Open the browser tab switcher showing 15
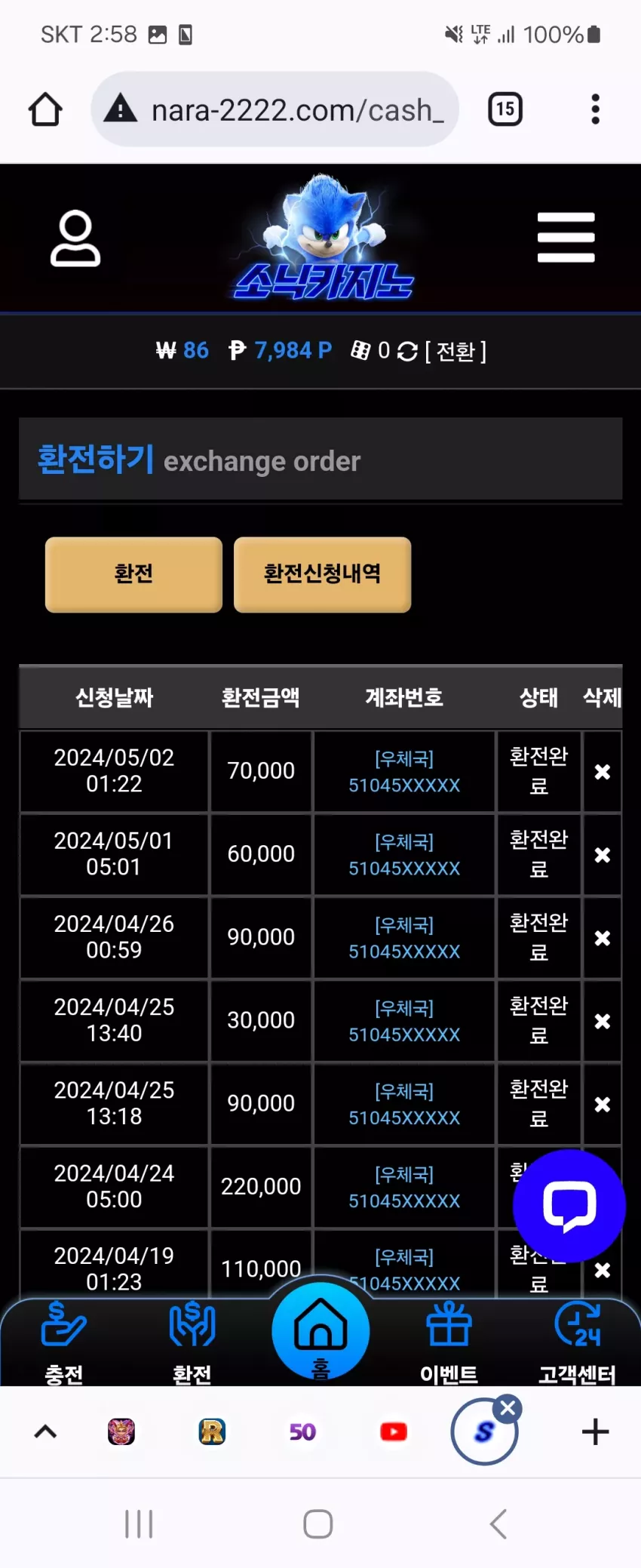Image resolution: width=641 pixels, height=1568 pixels. pyautogui.click(x=505, y=109)
